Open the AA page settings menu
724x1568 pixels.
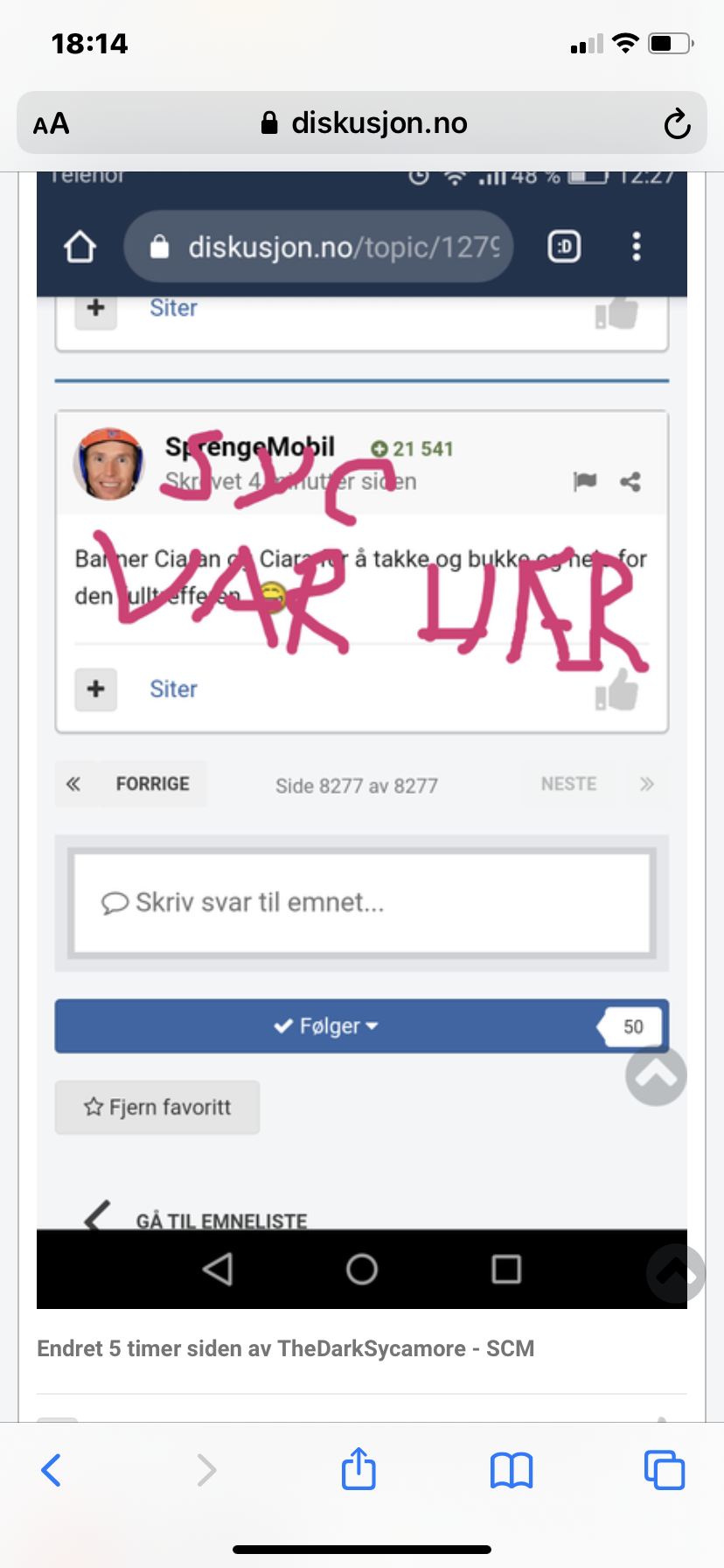pos(52,123)
